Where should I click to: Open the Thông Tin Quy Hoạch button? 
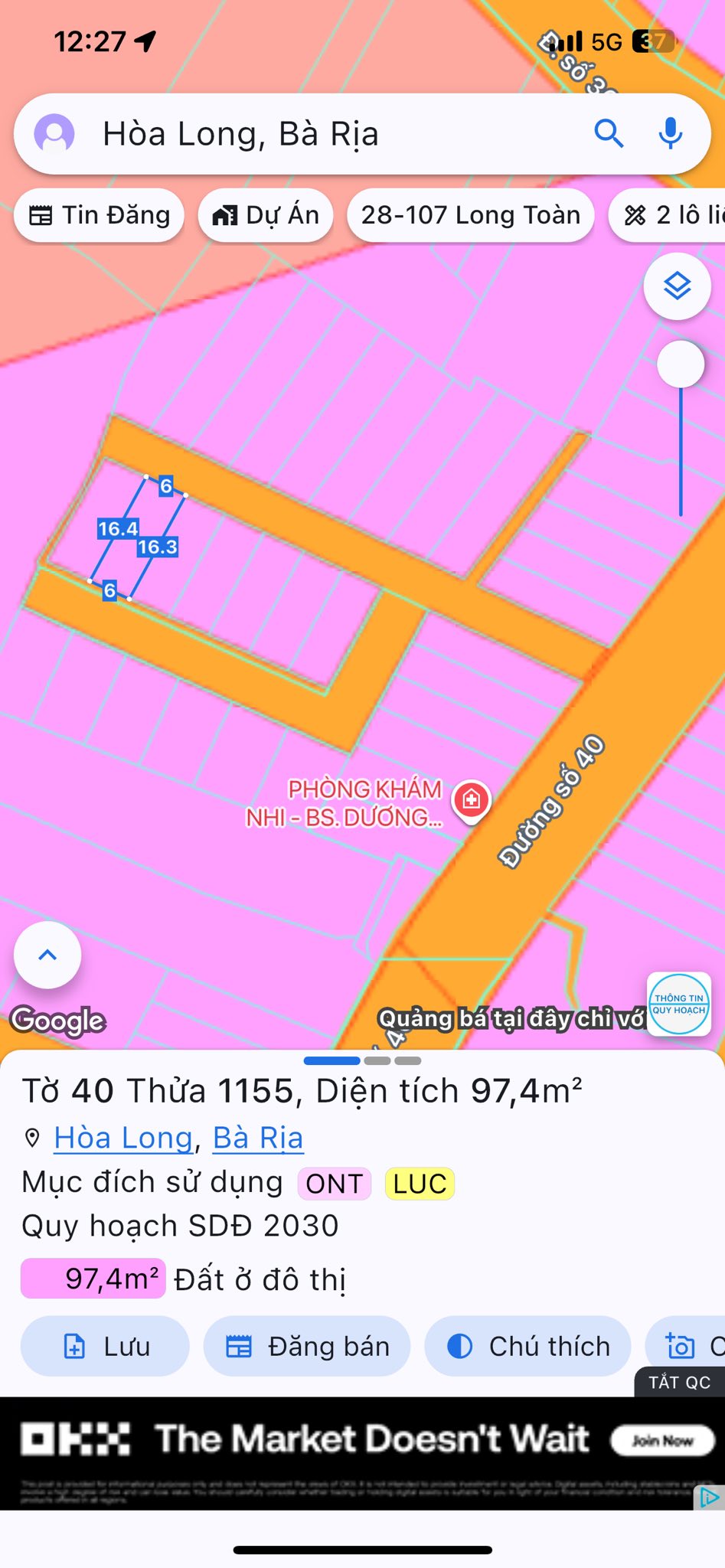678,1004
